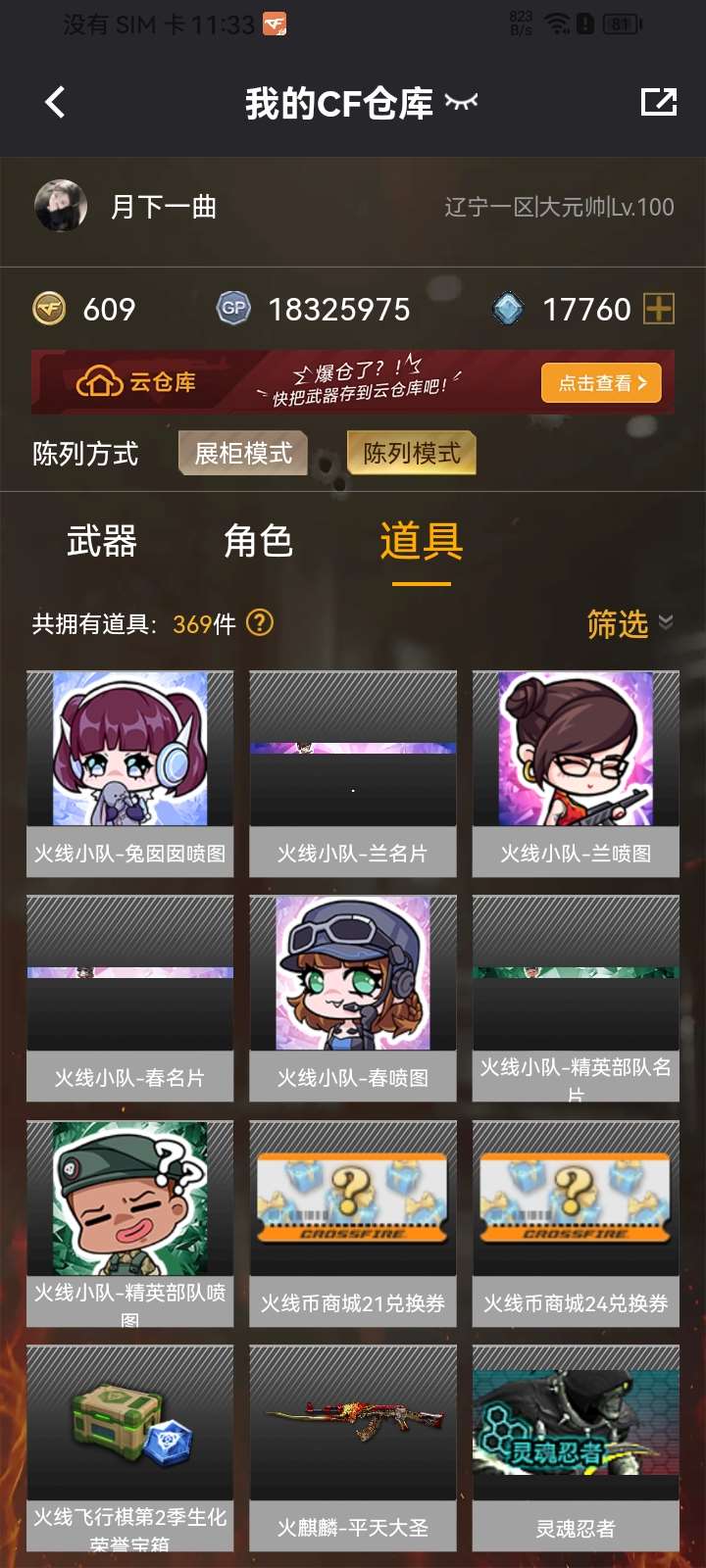Open the 火线币商城24兑换券 item
706x1568 pixels.
[576, 1221]
